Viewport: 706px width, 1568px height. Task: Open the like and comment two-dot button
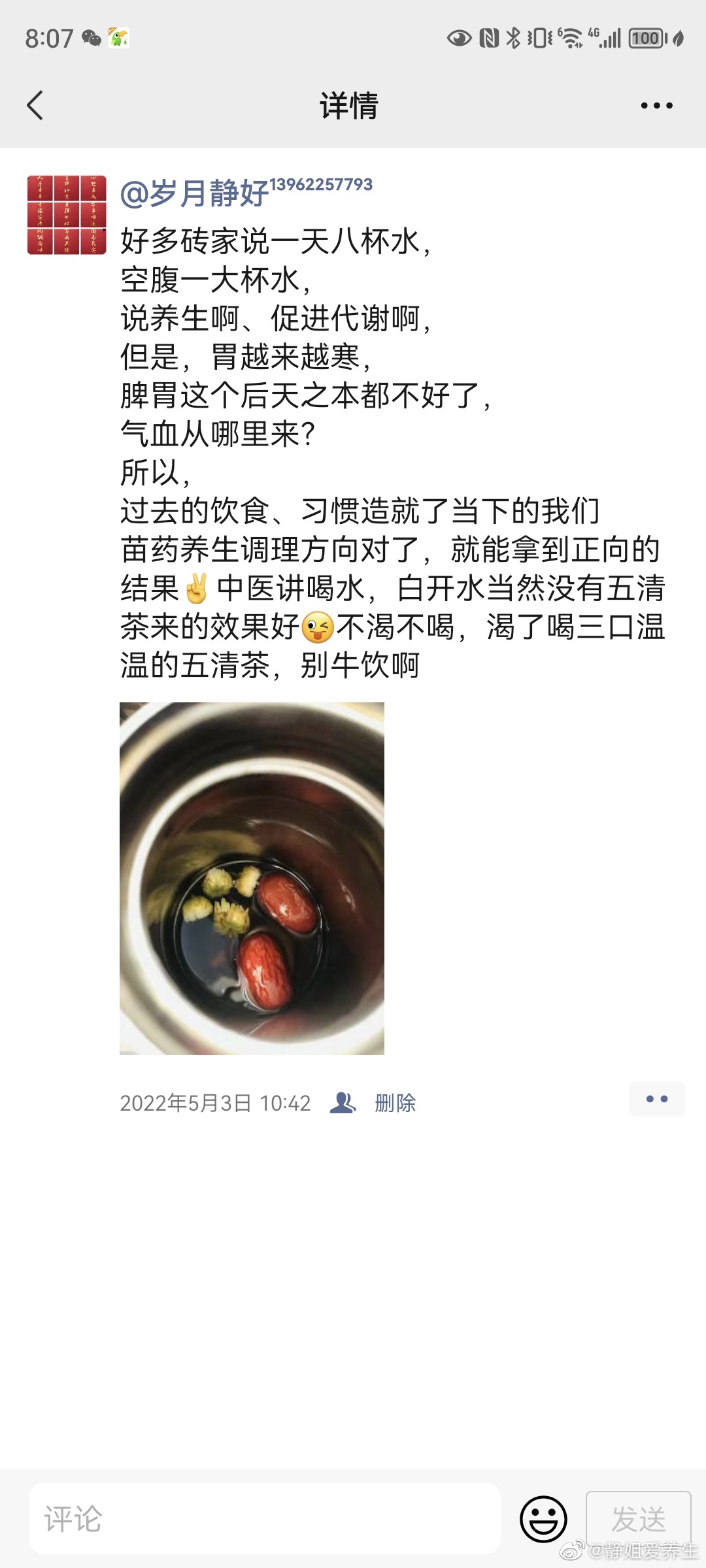[656, 1099]
